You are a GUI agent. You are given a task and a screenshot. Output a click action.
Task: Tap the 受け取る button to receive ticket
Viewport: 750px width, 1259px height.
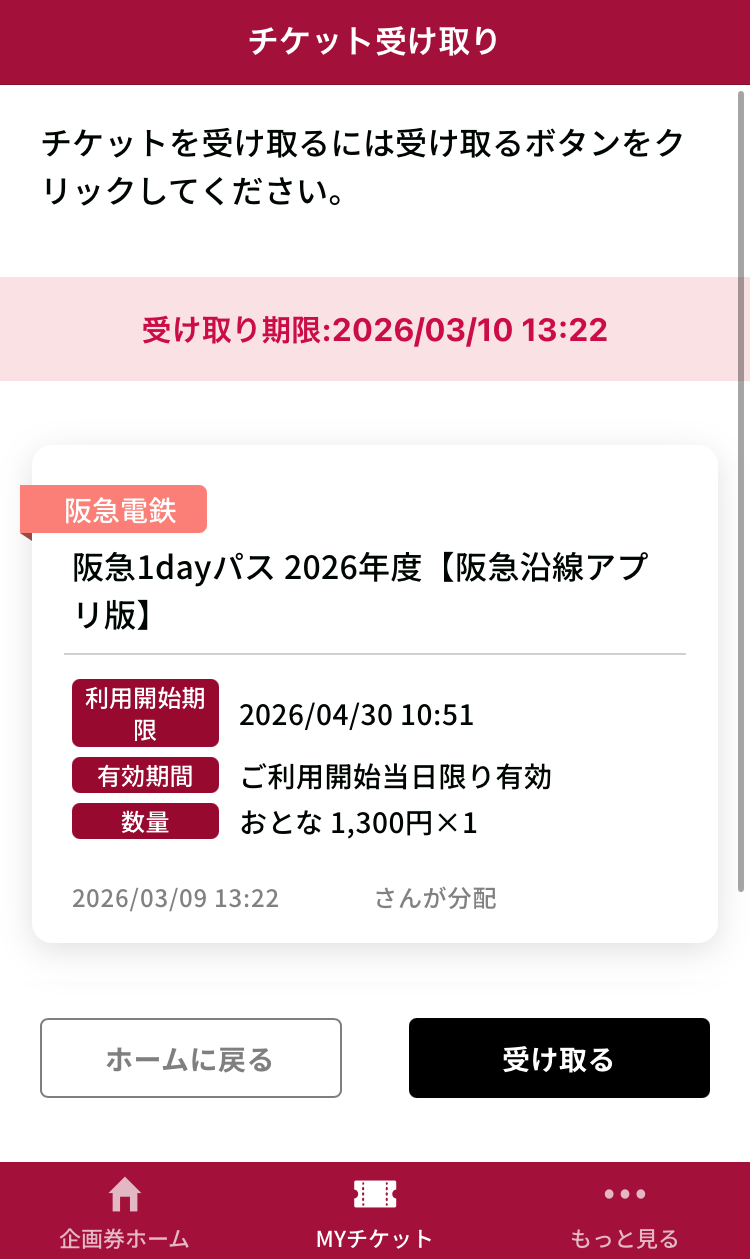[x=559, y=1058]
